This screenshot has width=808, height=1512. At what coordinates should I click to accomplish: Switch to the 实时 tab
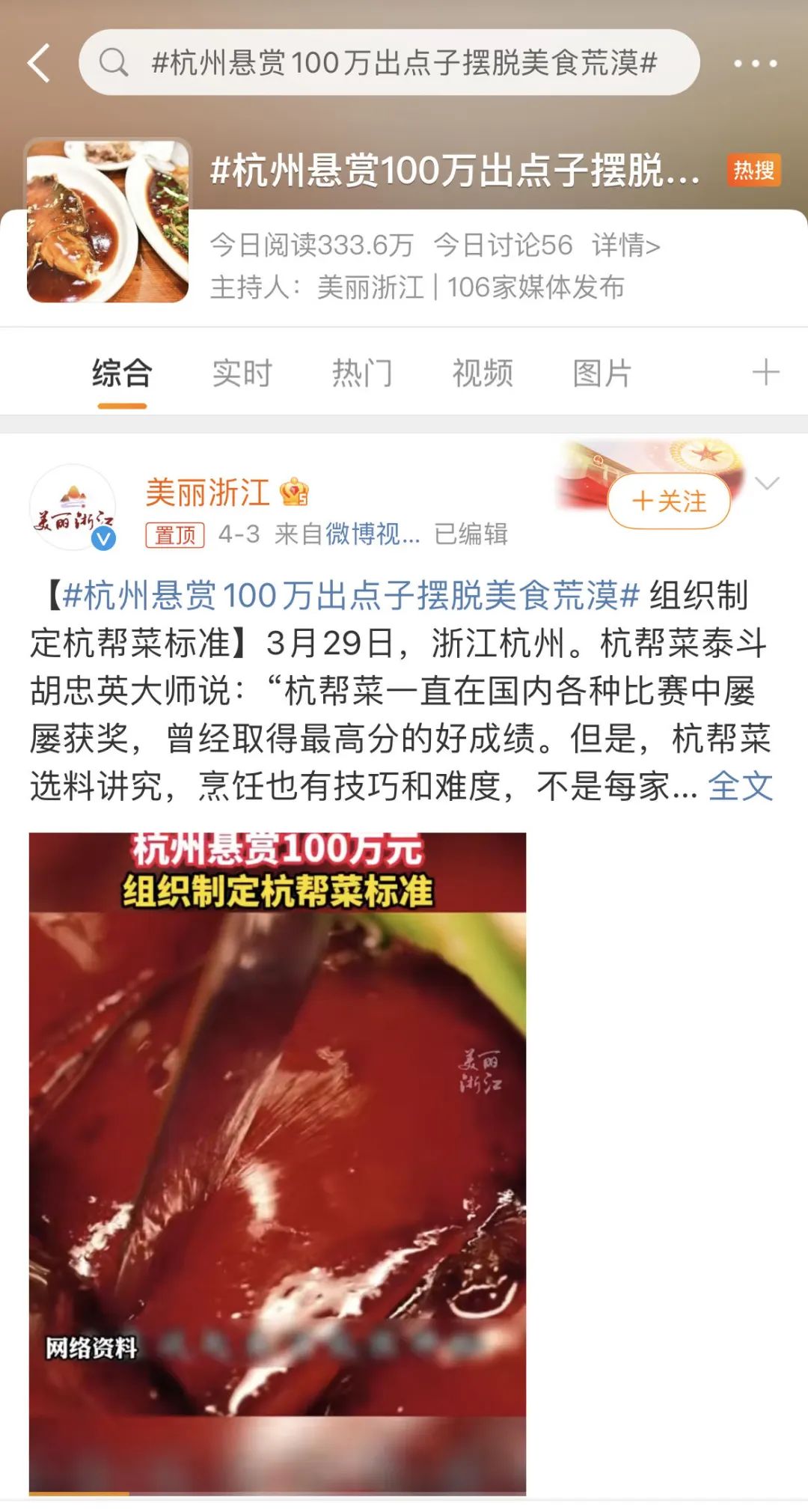[242, 373]
